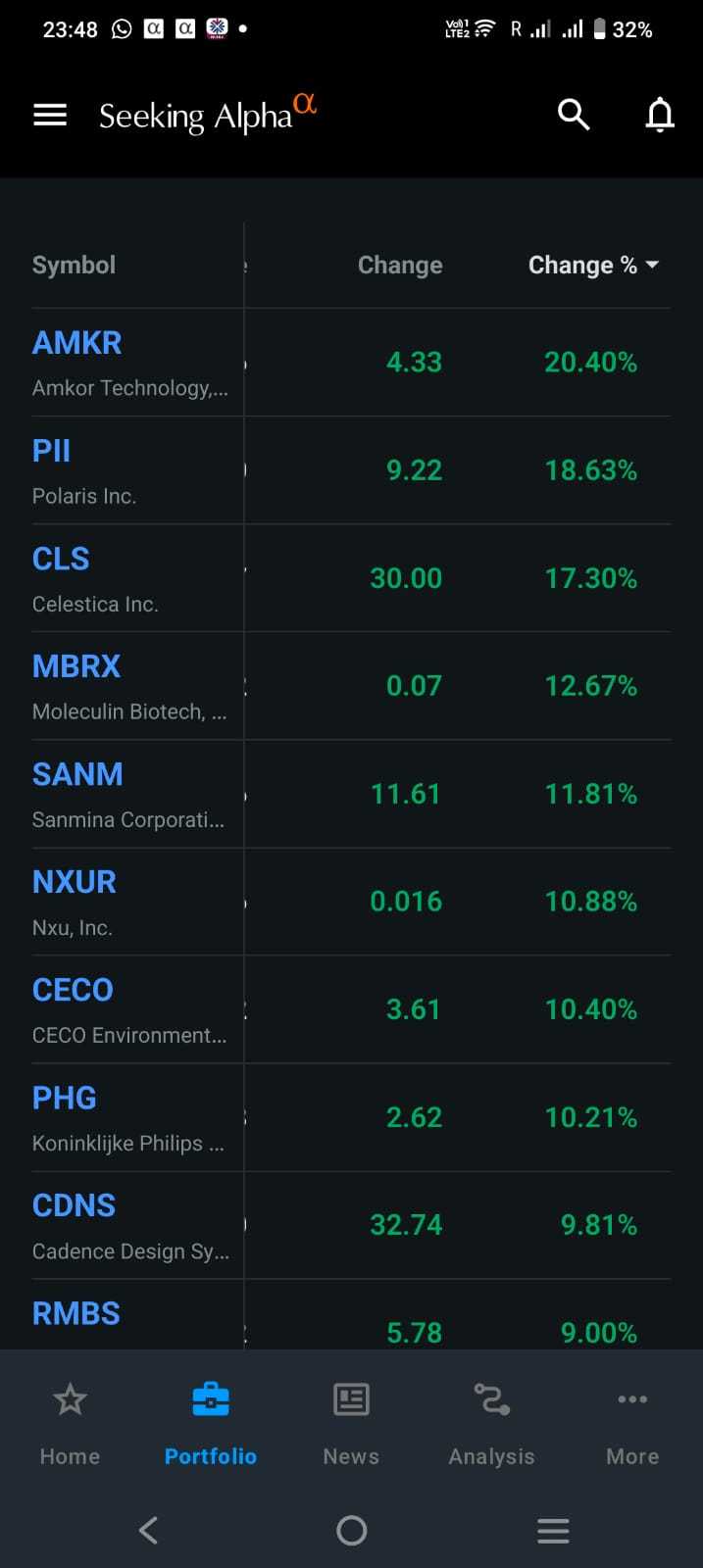Open the search magnifier
This screenshot has height=1568, width=703.
[x=574, y=115]
